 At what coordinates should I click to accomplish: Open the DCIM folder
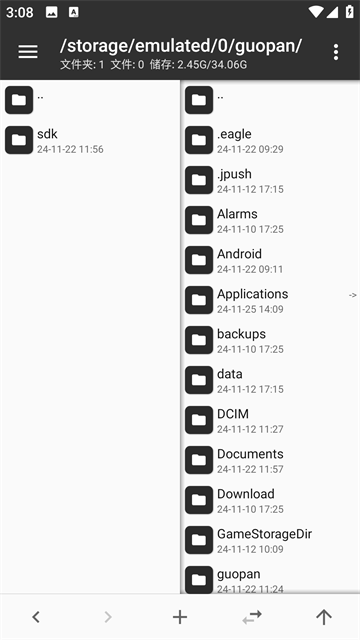tap(270, 420)
